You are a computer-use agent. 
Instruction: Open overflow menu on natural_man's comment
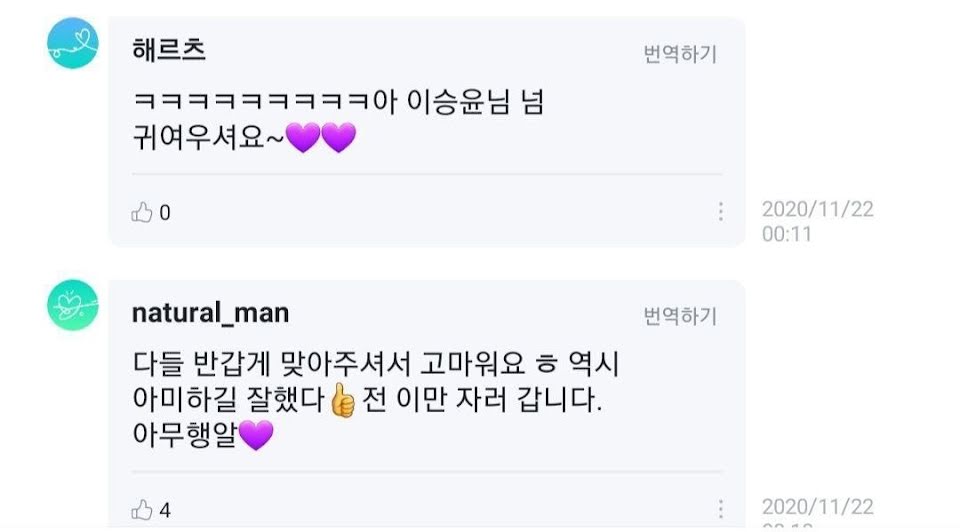pos(721,509)
